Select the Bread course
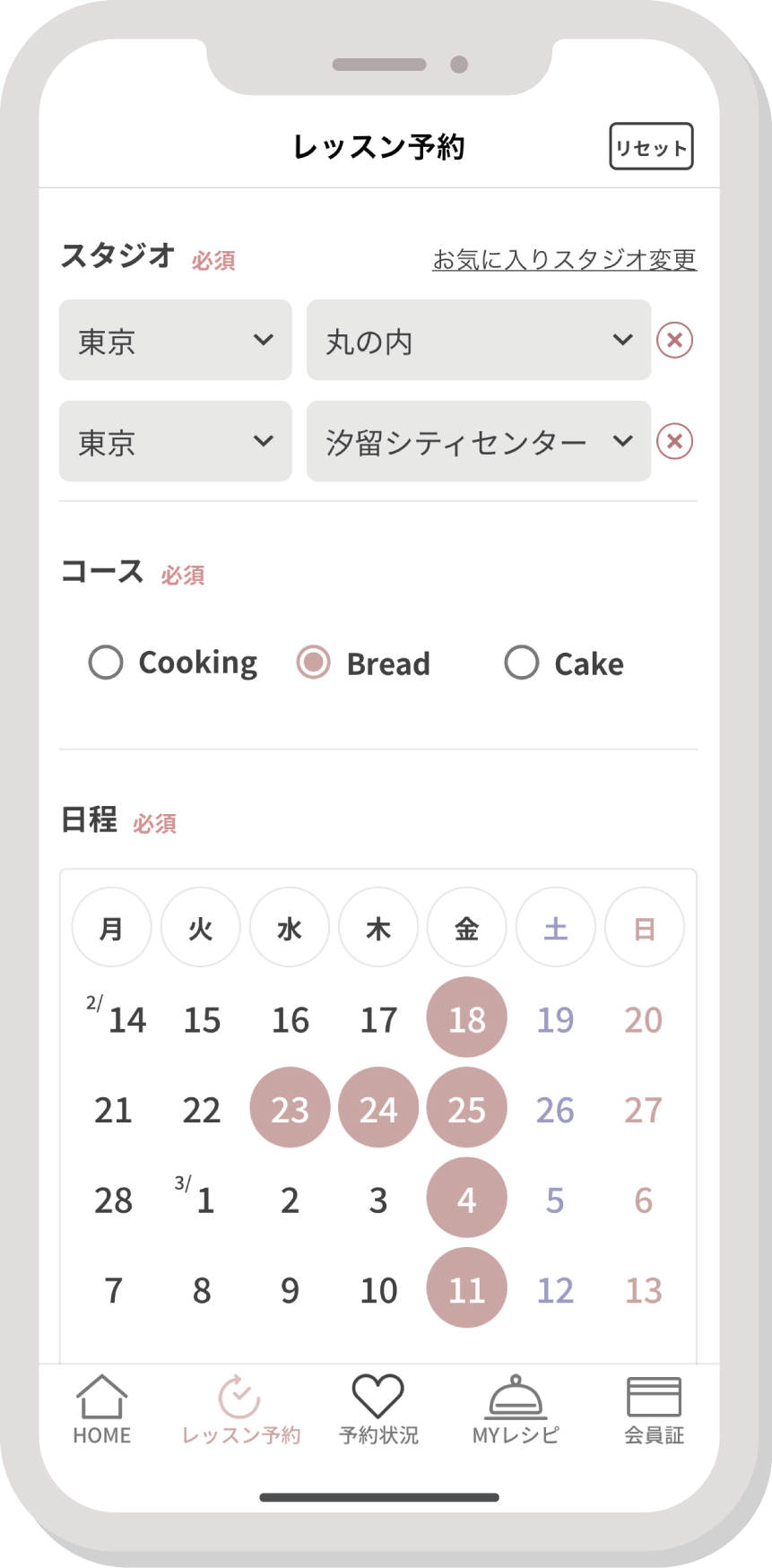 pos(363,663)
